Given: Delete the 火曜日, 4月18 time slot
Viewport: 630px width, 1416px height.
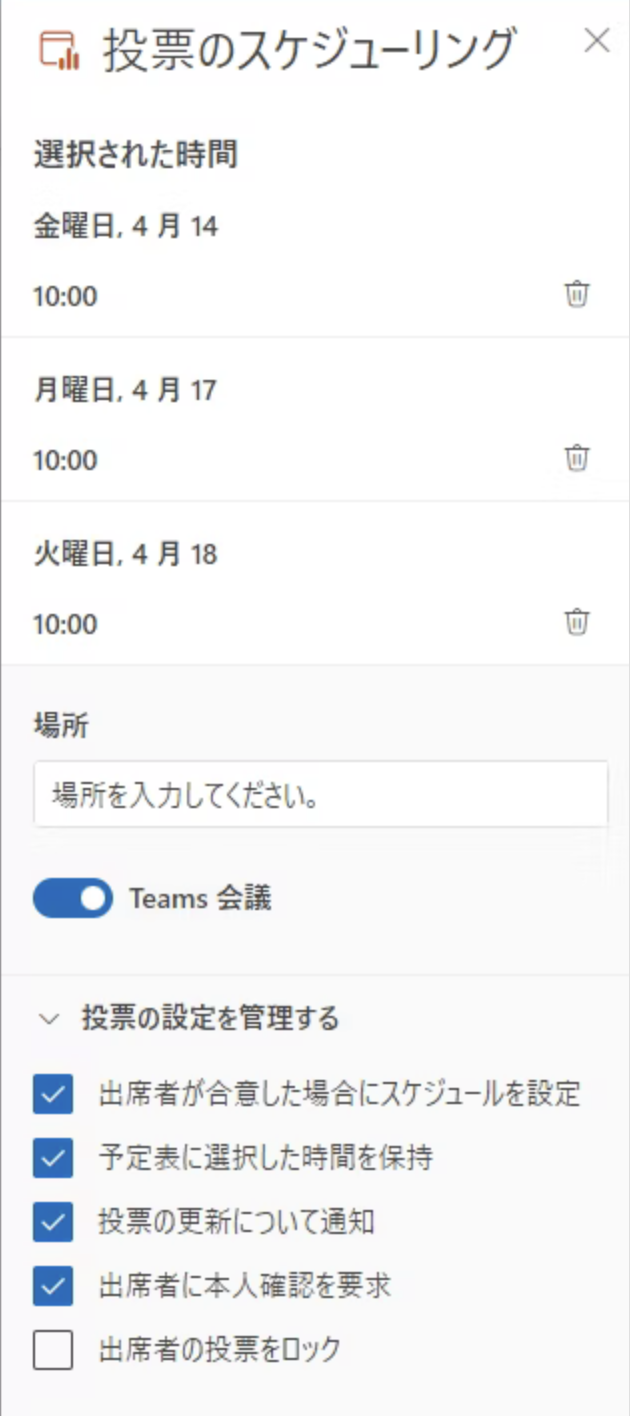Looking at the screenshot, I should pyautogui.click(x=577, y=622).
